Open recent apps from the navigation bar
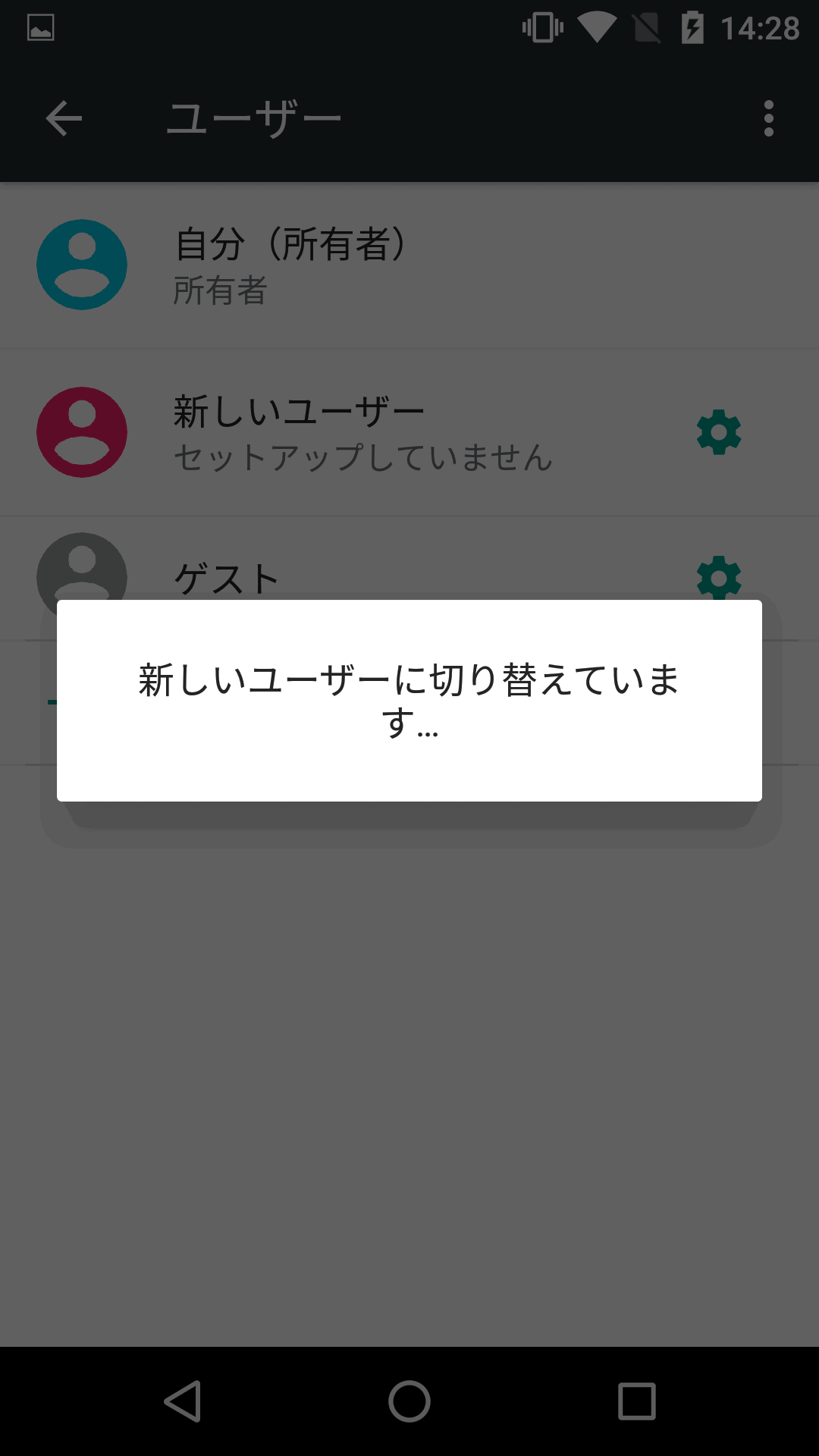Image resolution: width=819 pixels, height=1456 pixels. [636, 1401]
